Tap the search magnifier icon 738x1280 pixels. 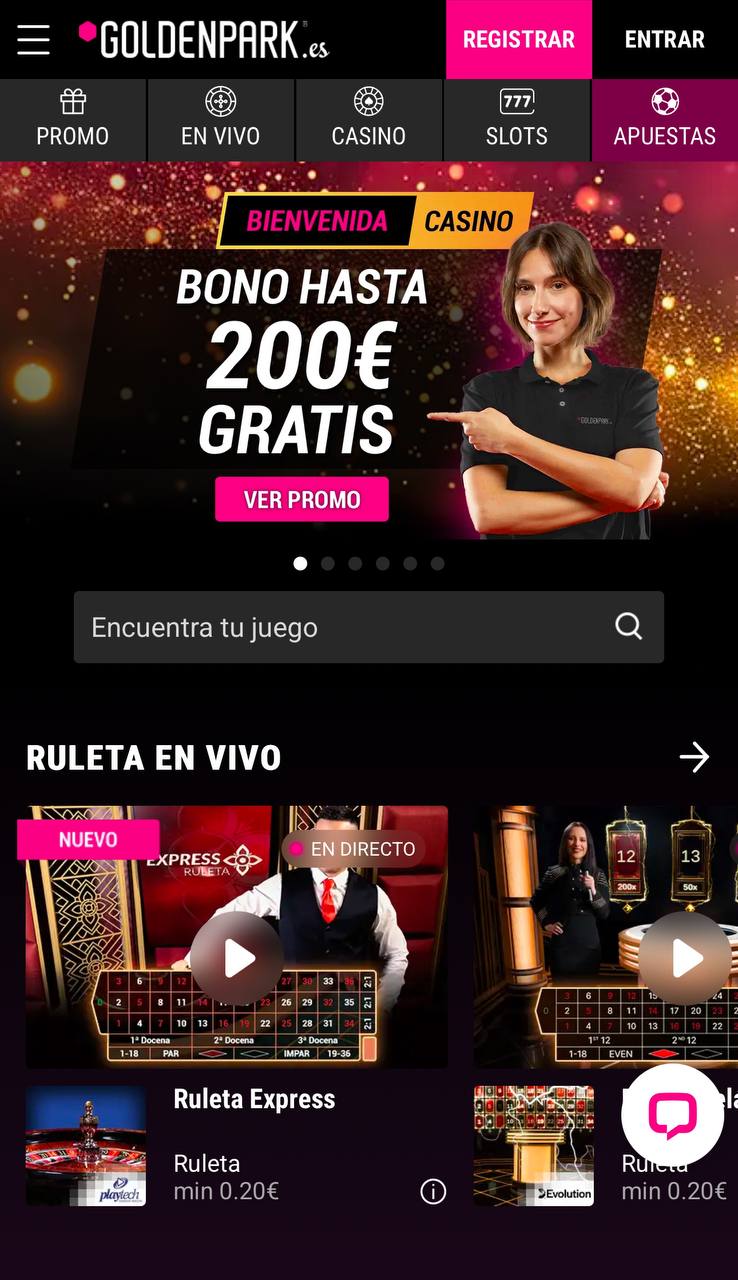[x=628, y=626]
